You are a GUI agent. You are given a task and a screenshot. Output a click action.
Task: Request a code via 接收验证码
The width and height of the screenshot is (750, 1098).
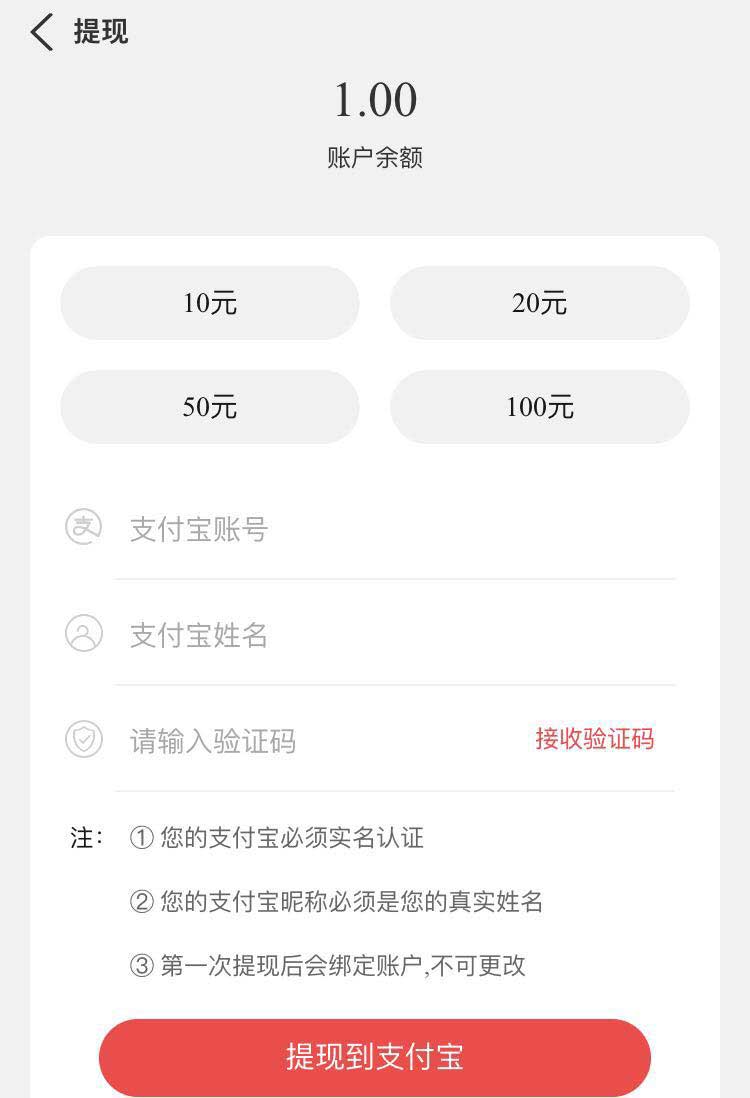point(594,739)
